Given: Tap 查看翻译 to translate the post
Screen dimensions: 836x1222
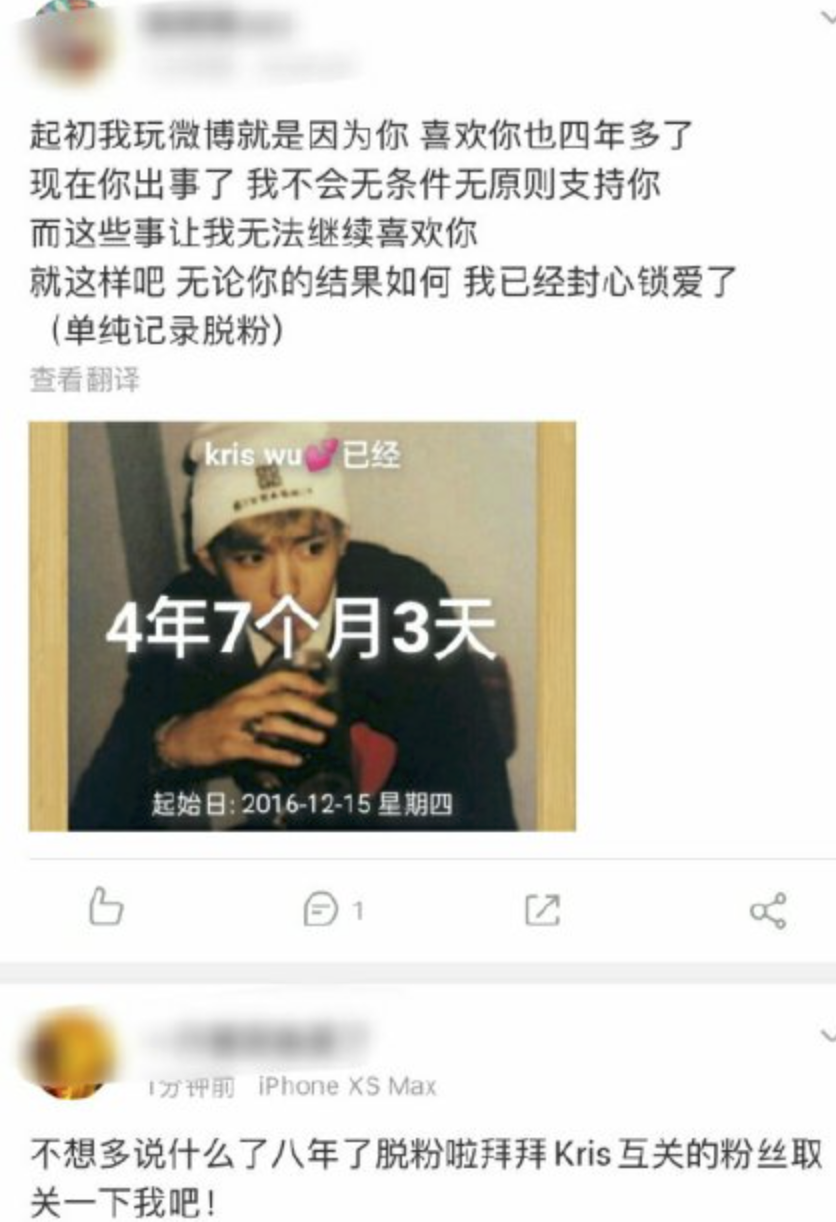Looking at the screenshot, I should (x=84, y=380).
